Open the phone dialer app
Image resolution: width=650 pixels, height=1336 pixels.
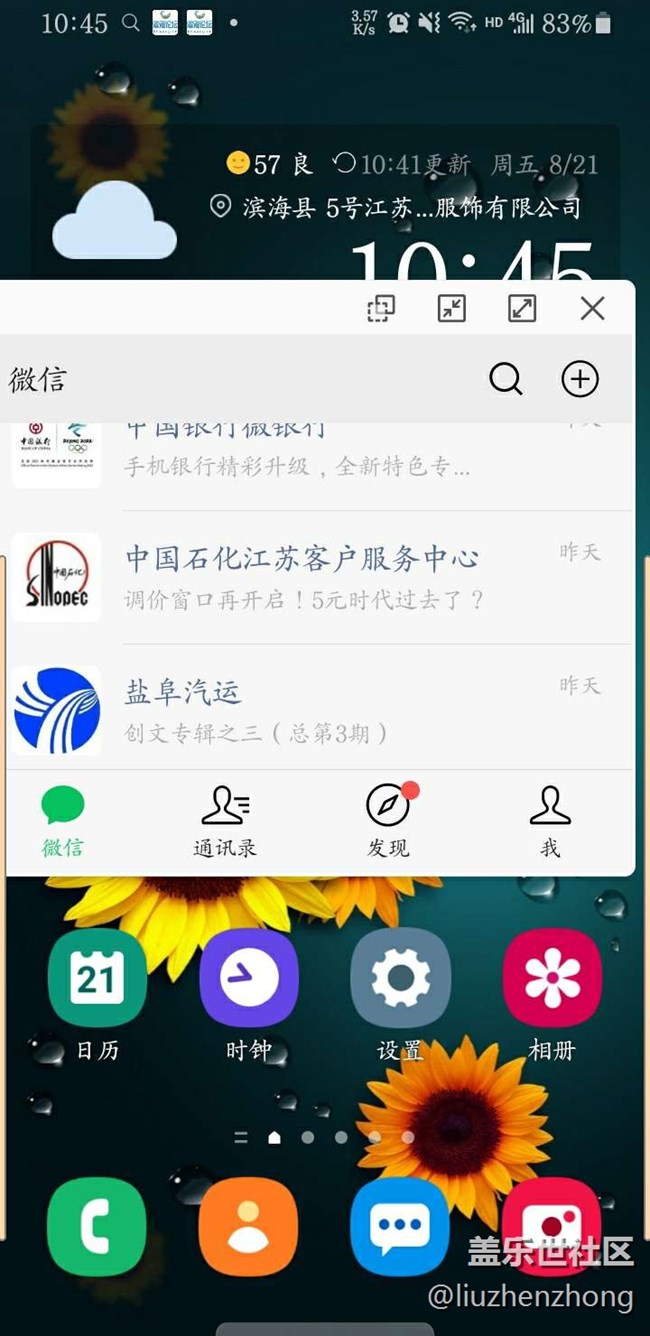(x=97, y=1226)
